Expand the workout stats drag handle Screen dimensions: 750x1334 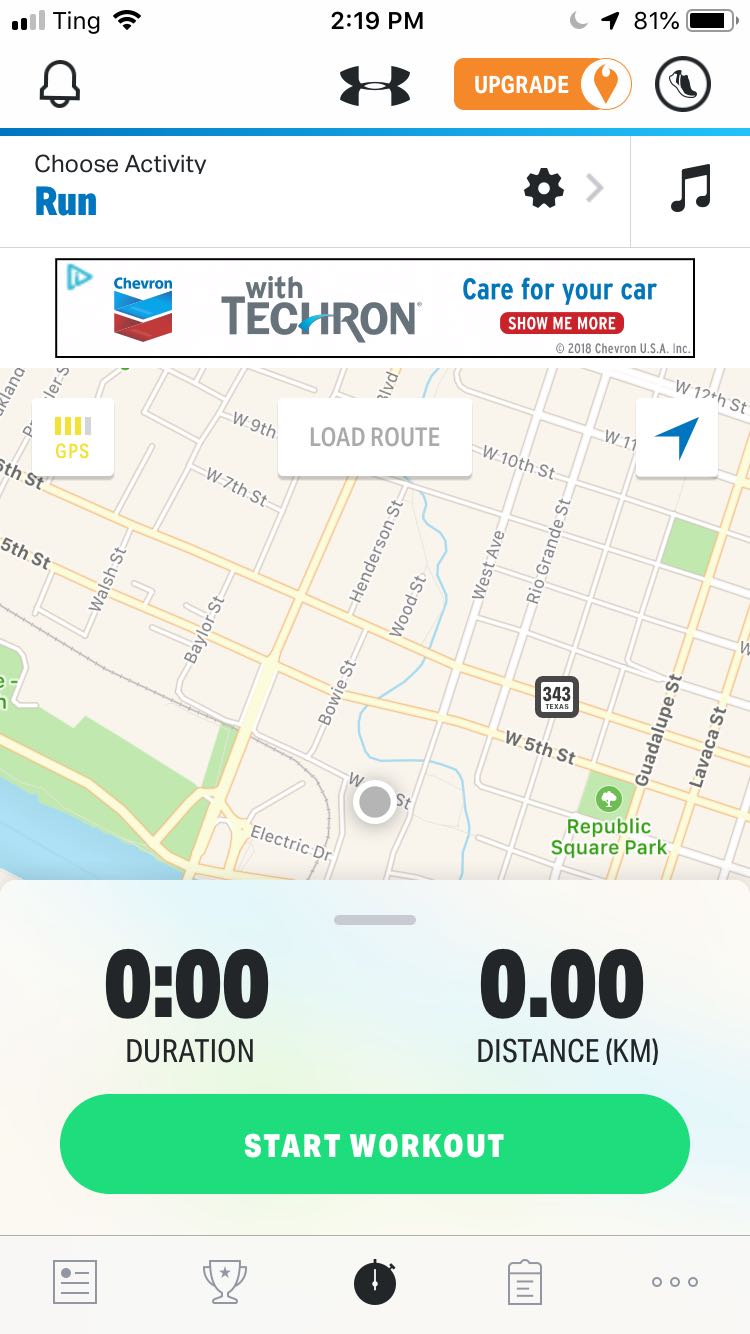(374, 919)
